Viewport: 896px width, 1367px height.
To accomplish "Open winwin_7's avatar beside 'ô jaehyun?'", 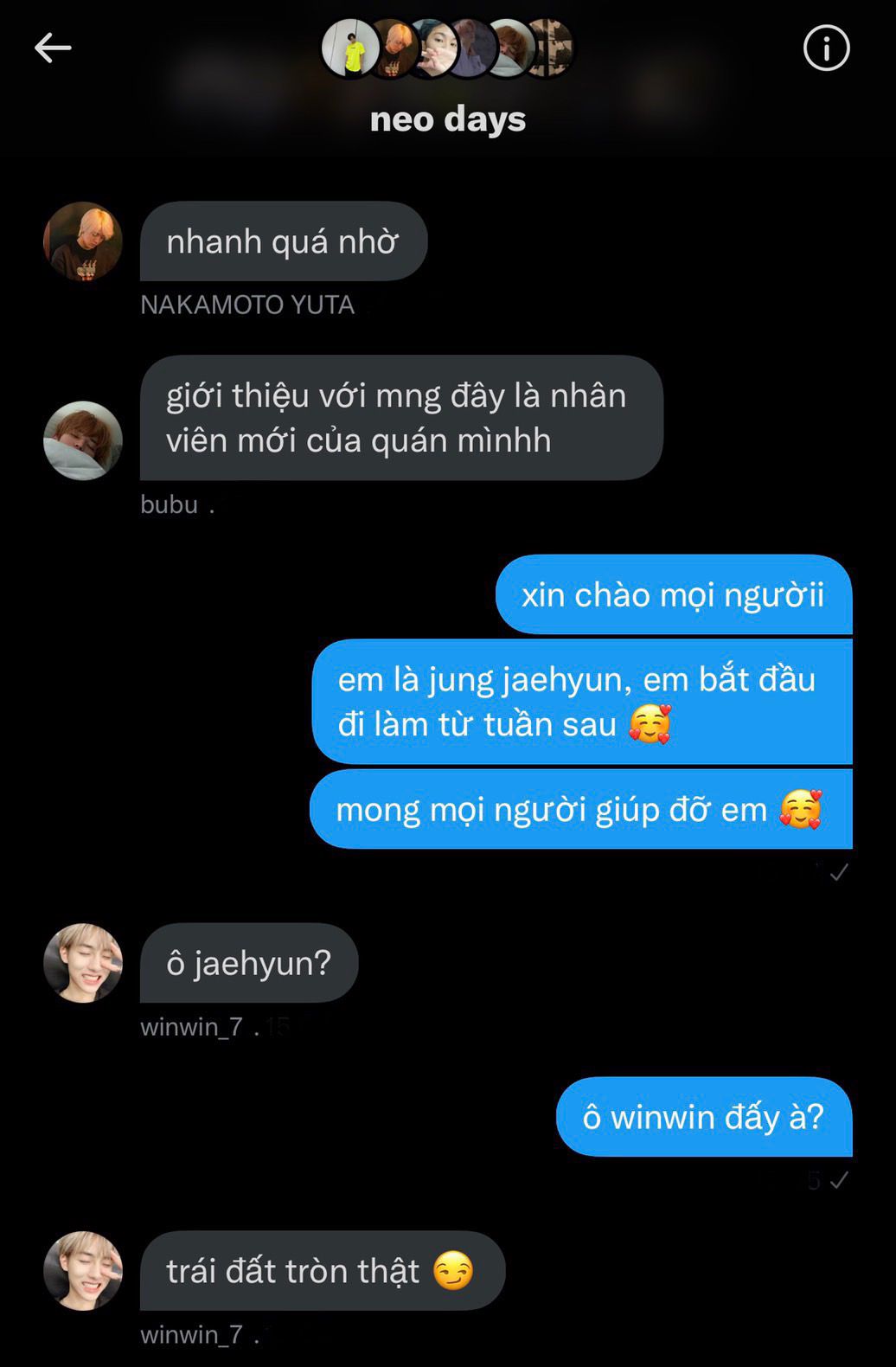I will coord(83,963).
